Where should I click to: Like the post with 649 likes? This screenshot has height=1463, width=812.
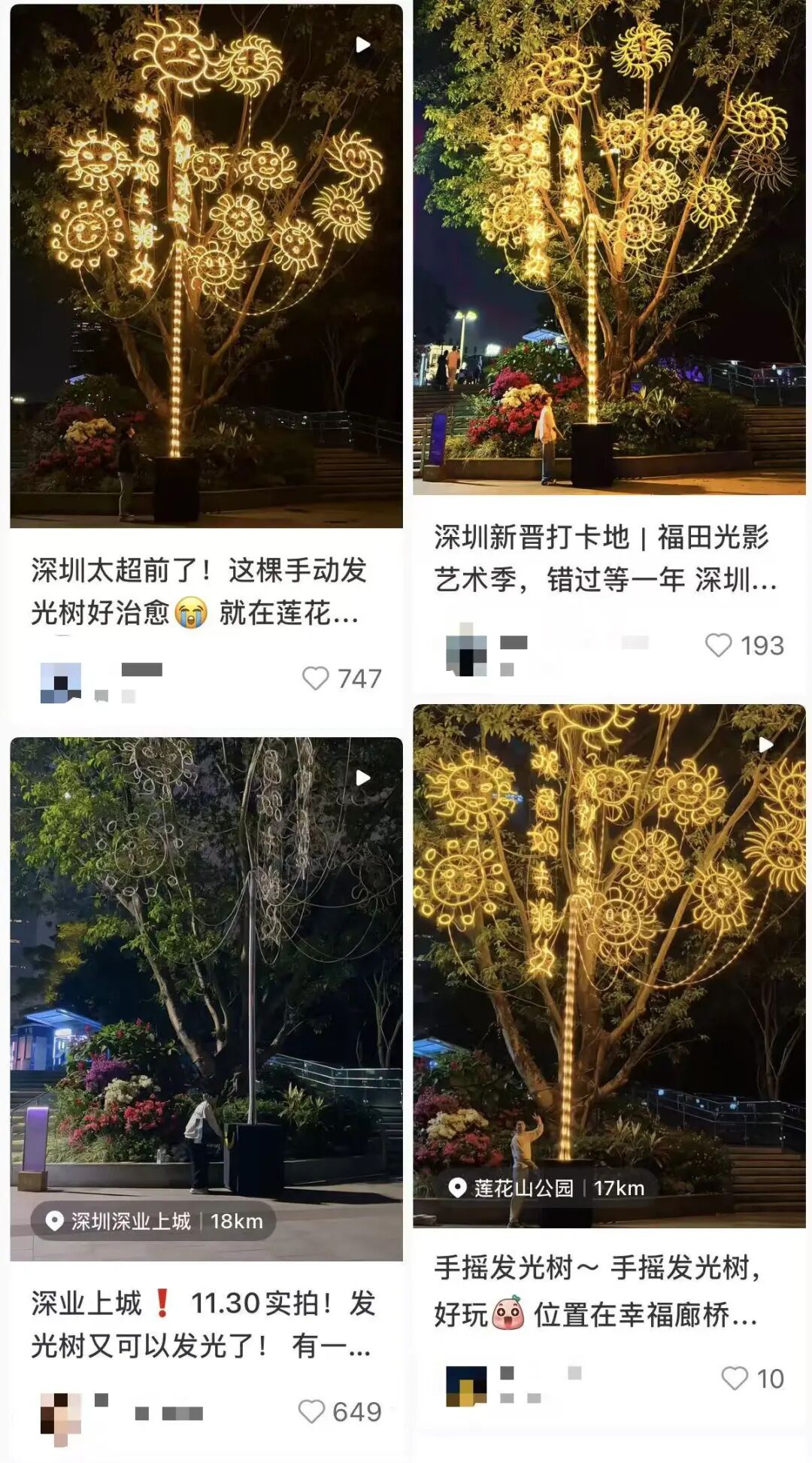[312, 1412]
